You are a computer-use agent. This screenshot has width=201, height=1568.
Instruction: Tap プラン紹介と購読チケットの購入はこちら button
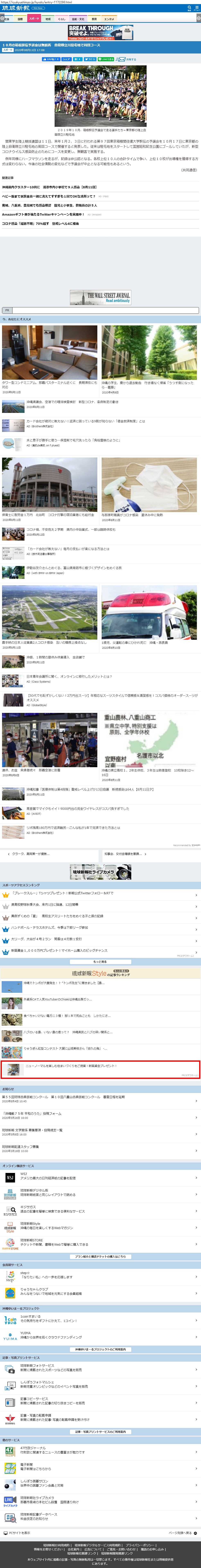(100, 1256)
